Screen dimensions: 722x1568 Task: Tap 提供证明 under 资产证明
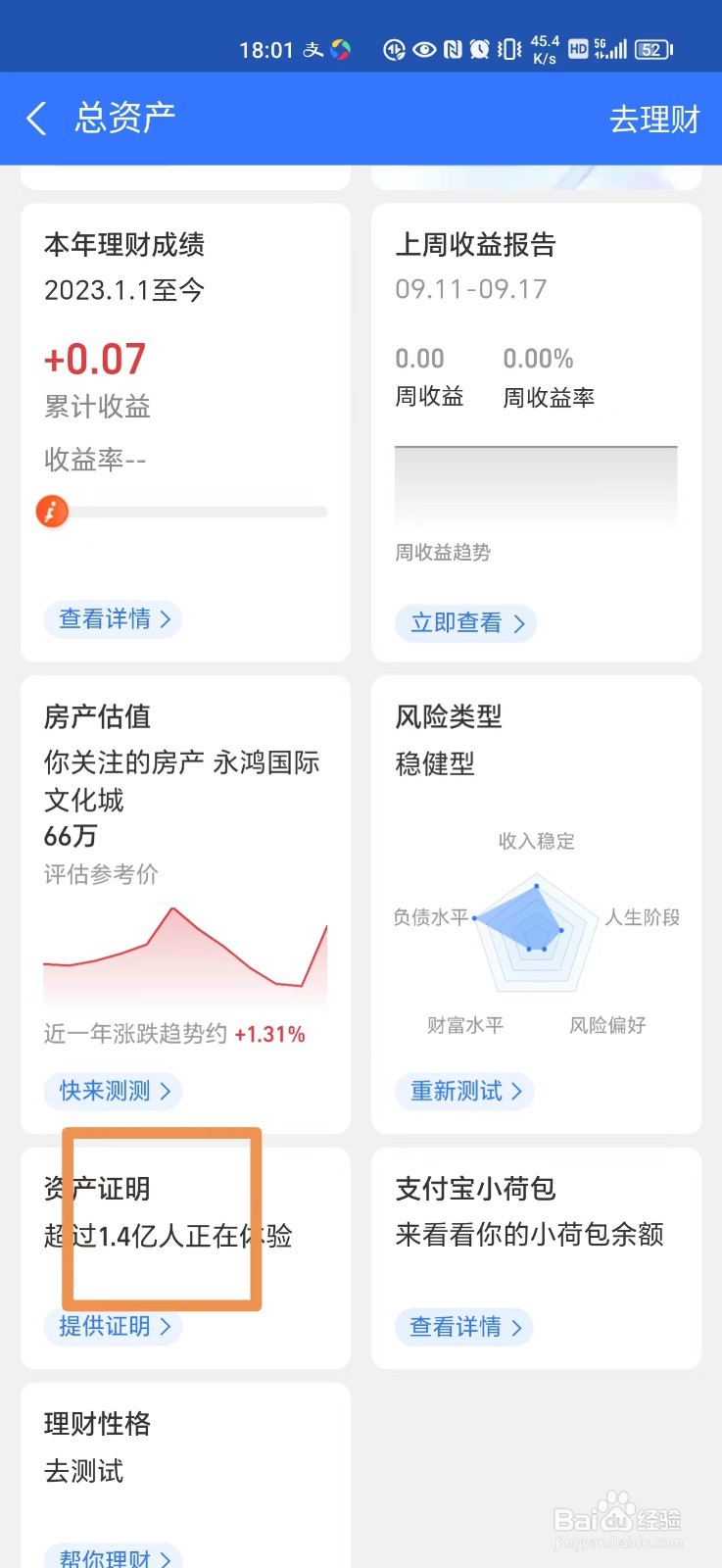tap(114, 1326)
